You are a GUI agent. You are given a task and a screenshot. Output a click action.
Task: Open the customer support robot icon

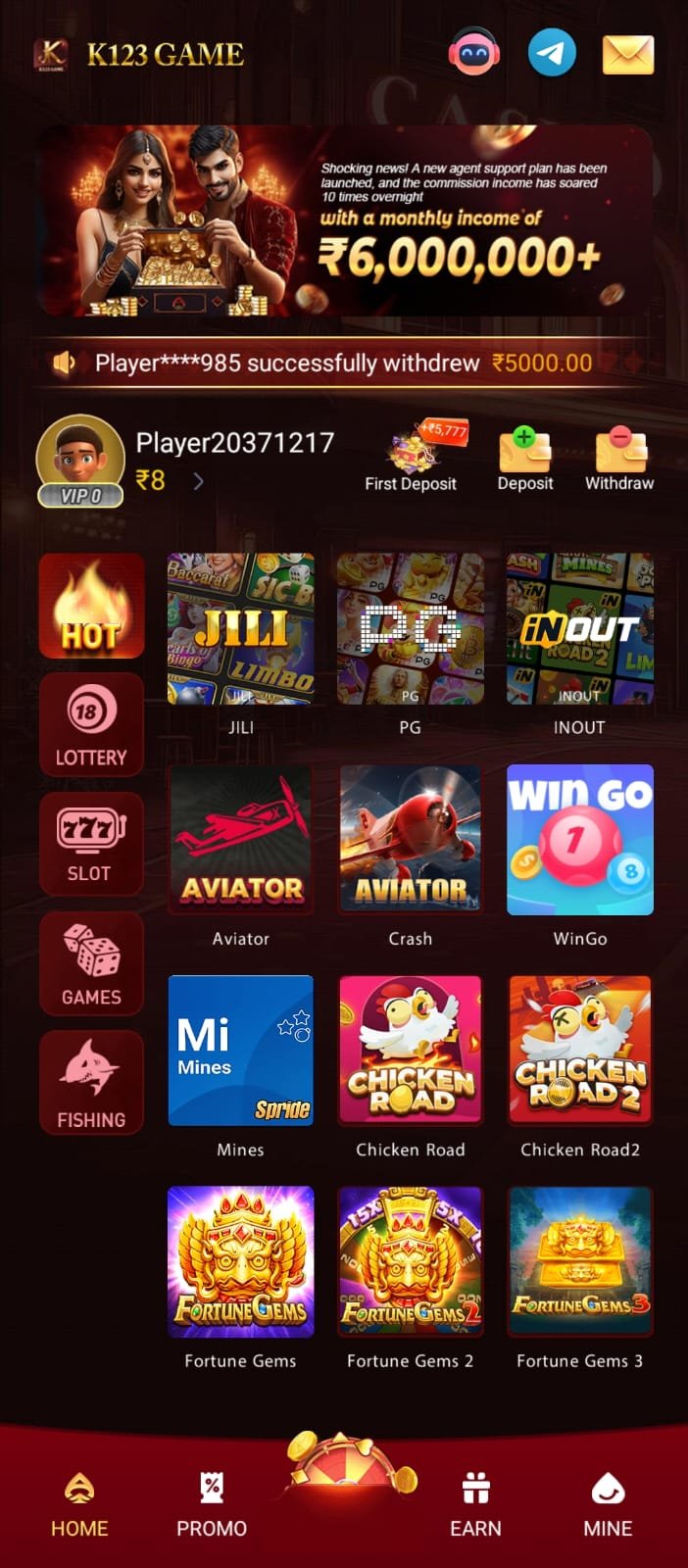473,53
